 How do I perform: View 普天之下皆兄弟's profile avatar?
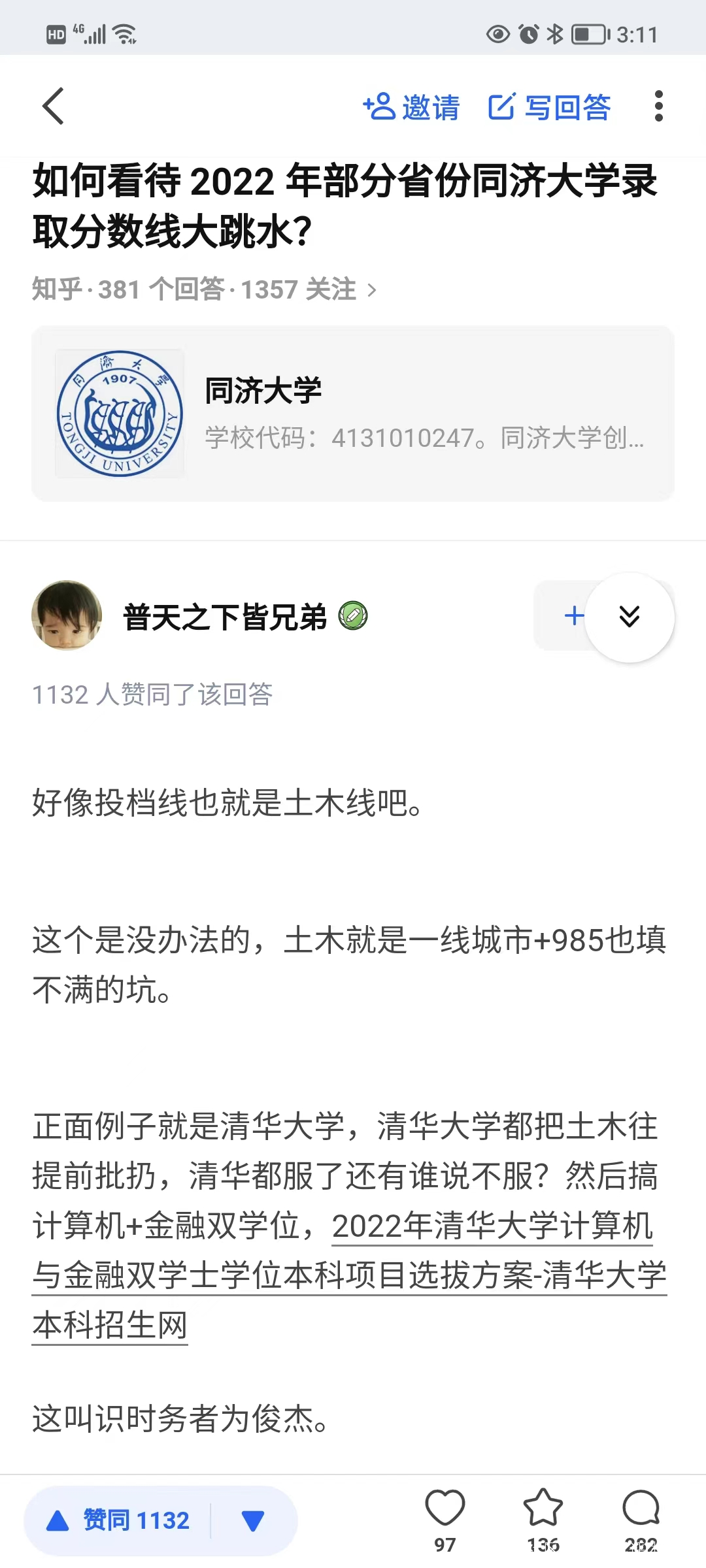coord(67,615)
